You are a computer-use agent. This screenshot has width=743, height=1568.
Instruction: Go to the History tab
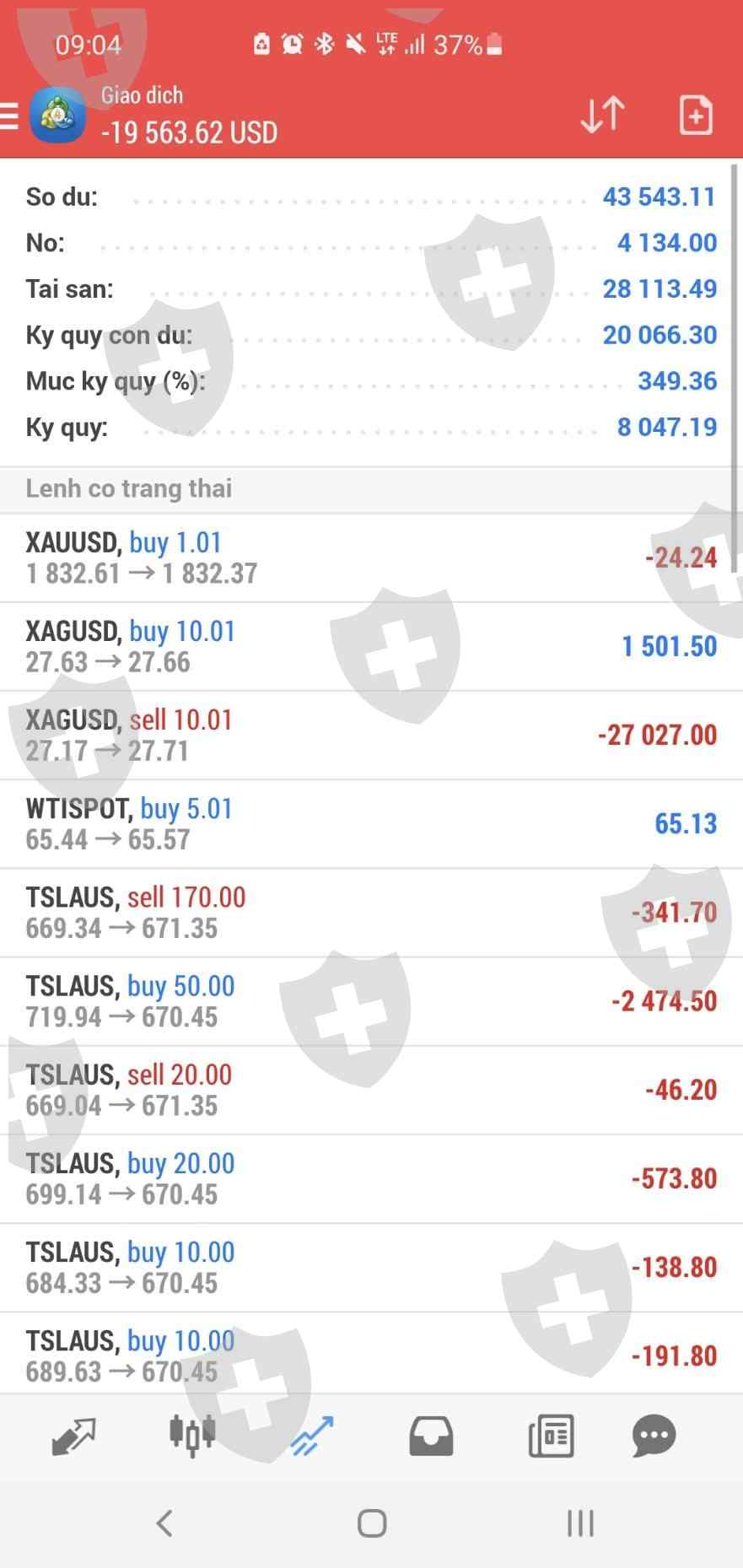(x=431, y=1436)
